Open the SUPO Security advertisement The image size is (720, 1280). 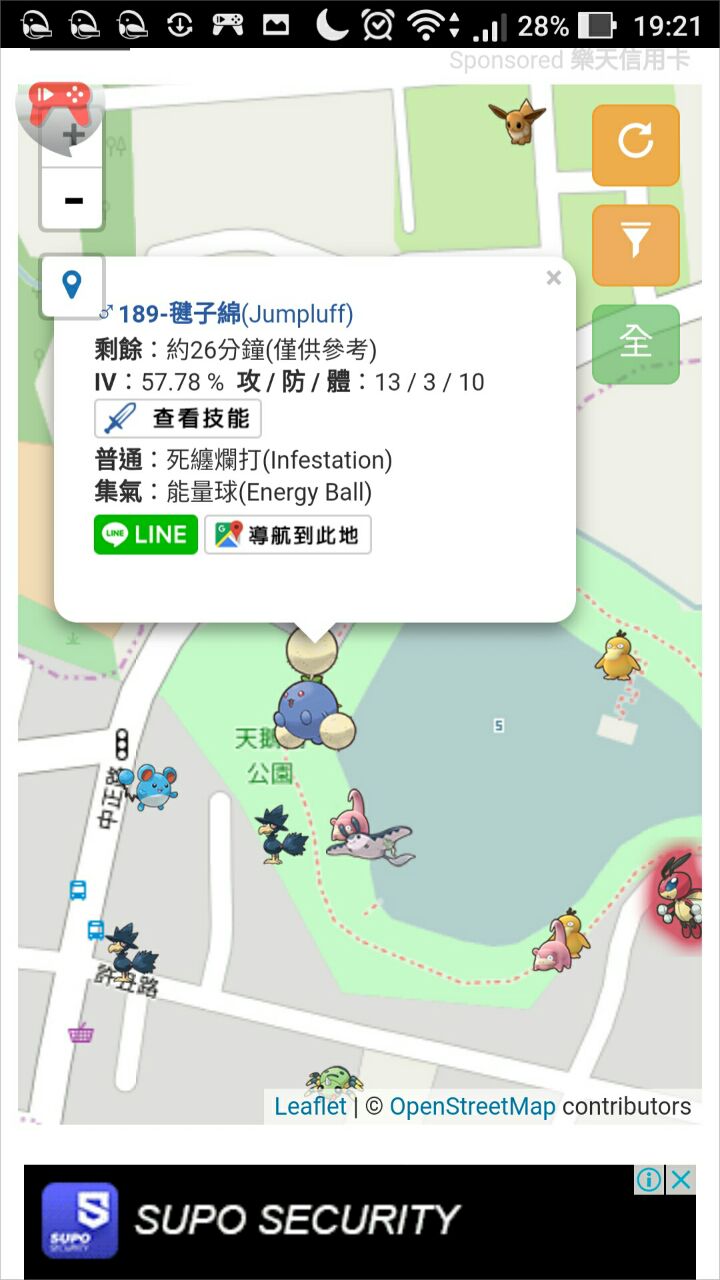point(300,1220)
